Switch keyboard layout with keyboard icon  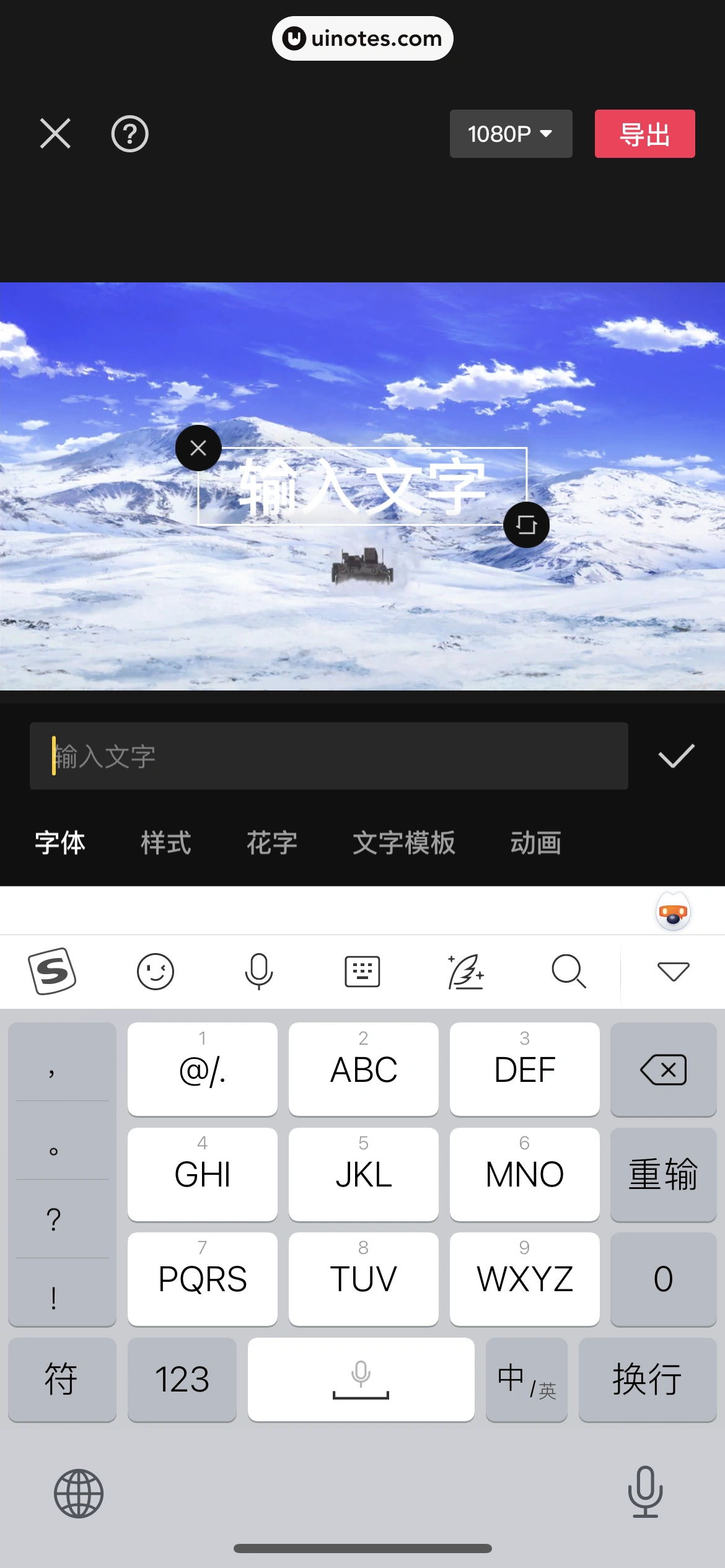pyautogui.click(x=362, y=971)
